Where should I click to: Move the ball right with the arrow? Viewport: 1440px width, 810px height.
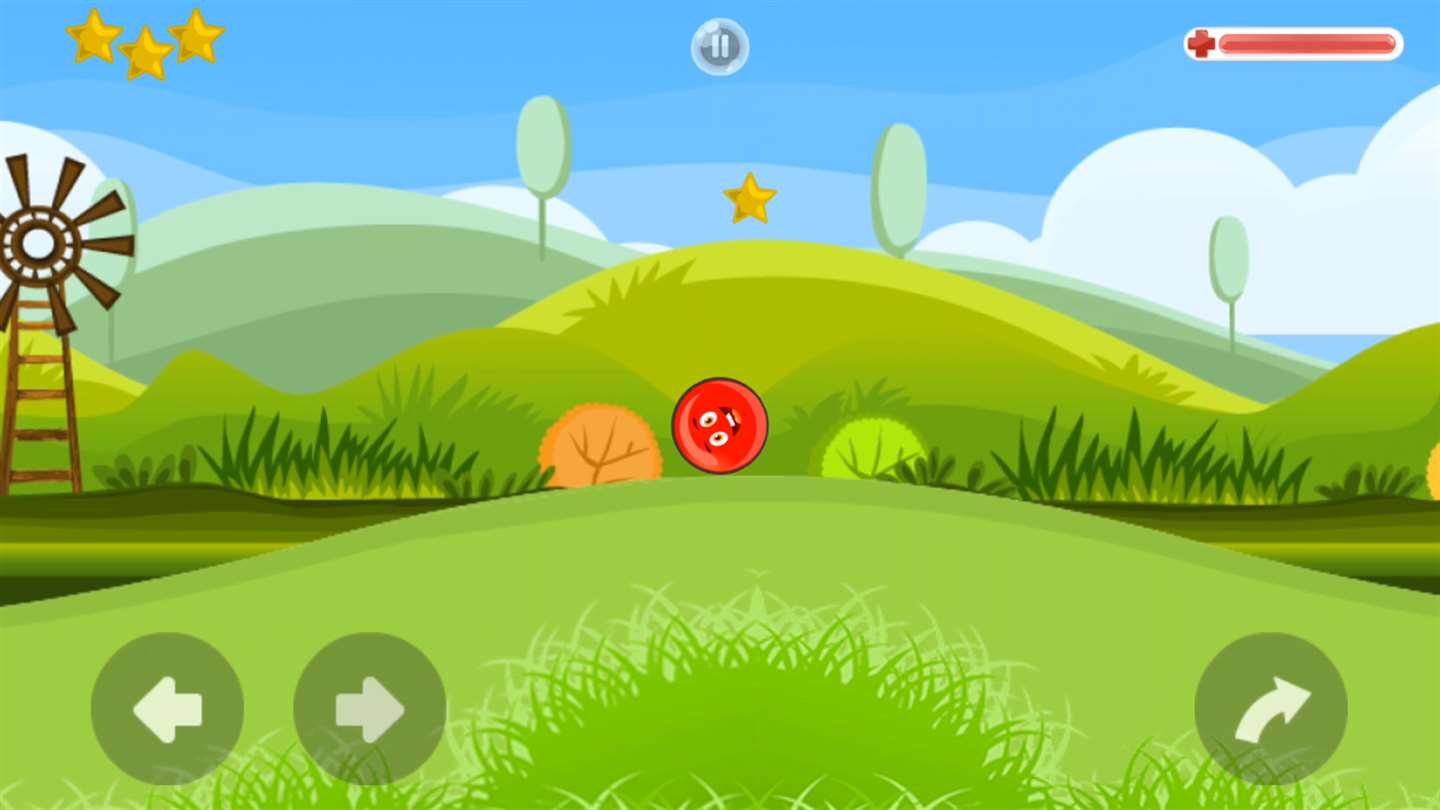[x=369, y=709]
